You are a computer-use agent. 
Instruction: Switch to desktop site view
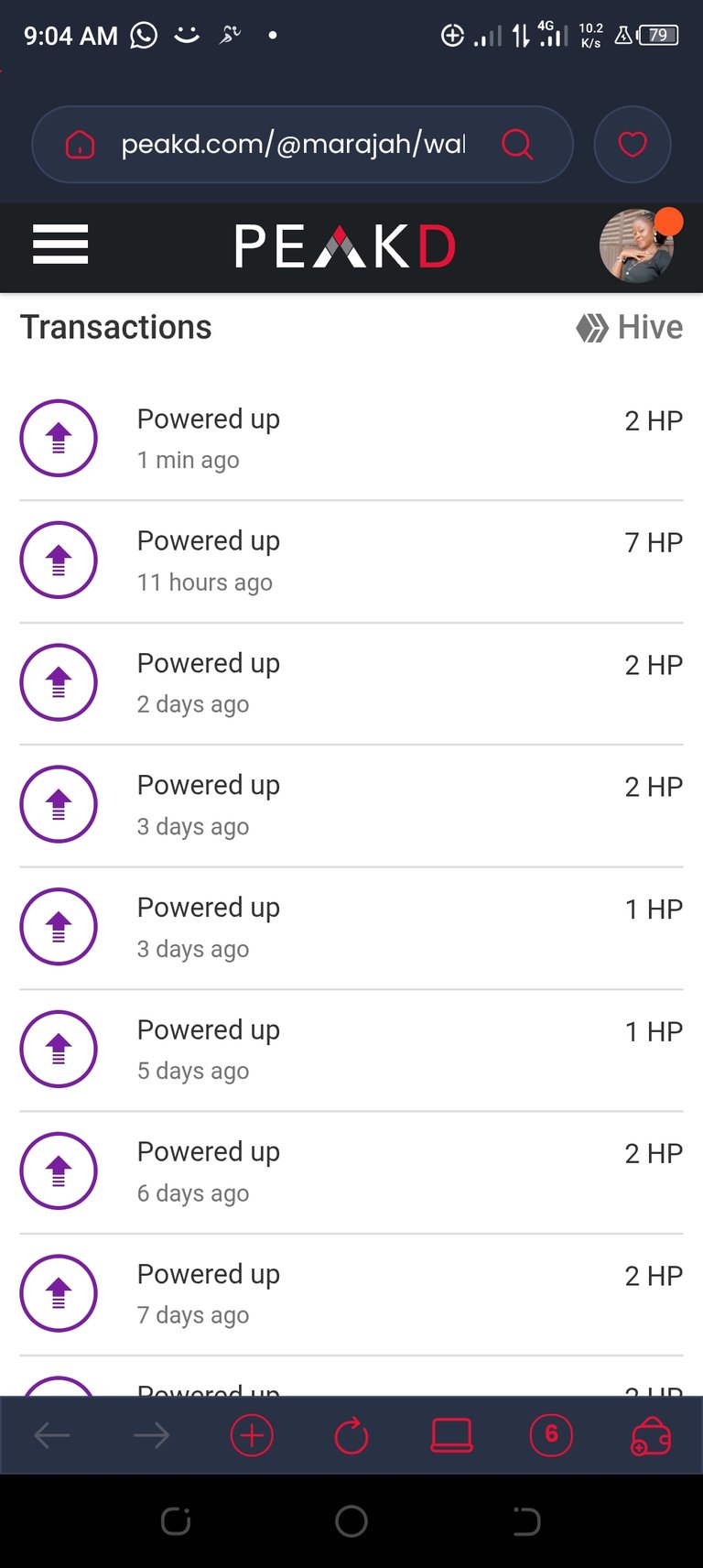coord(451,1435)
